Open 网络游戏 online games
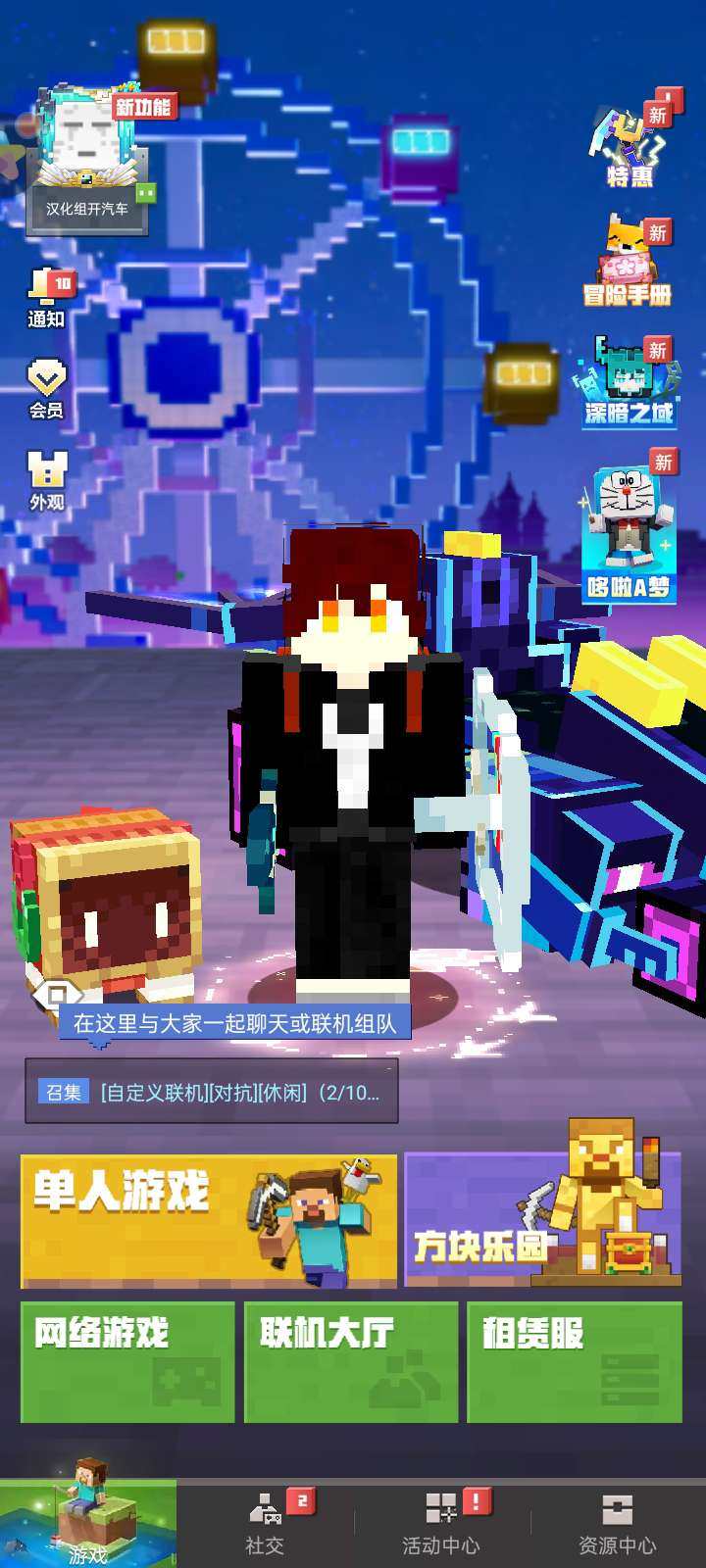706x1568 pixels. coord(127,1362)
